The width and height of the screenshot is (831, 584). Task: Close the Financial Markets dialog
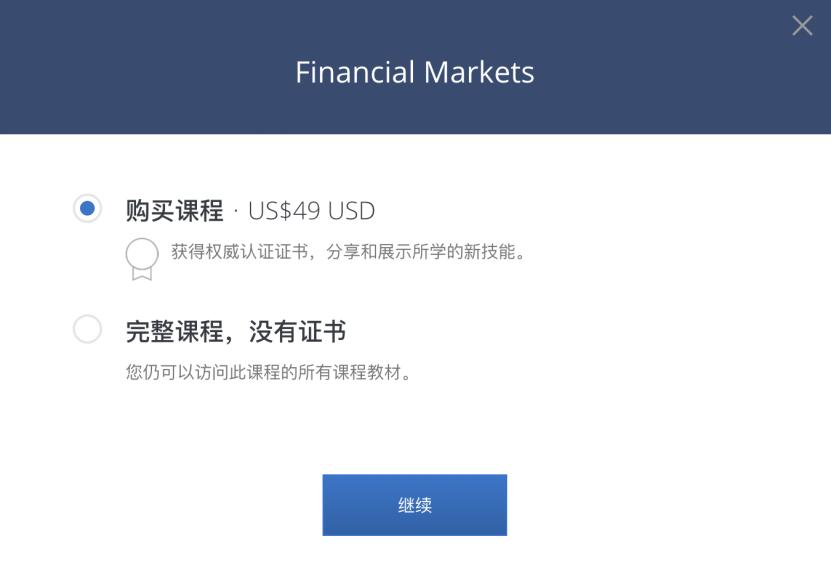pos(802,26)
